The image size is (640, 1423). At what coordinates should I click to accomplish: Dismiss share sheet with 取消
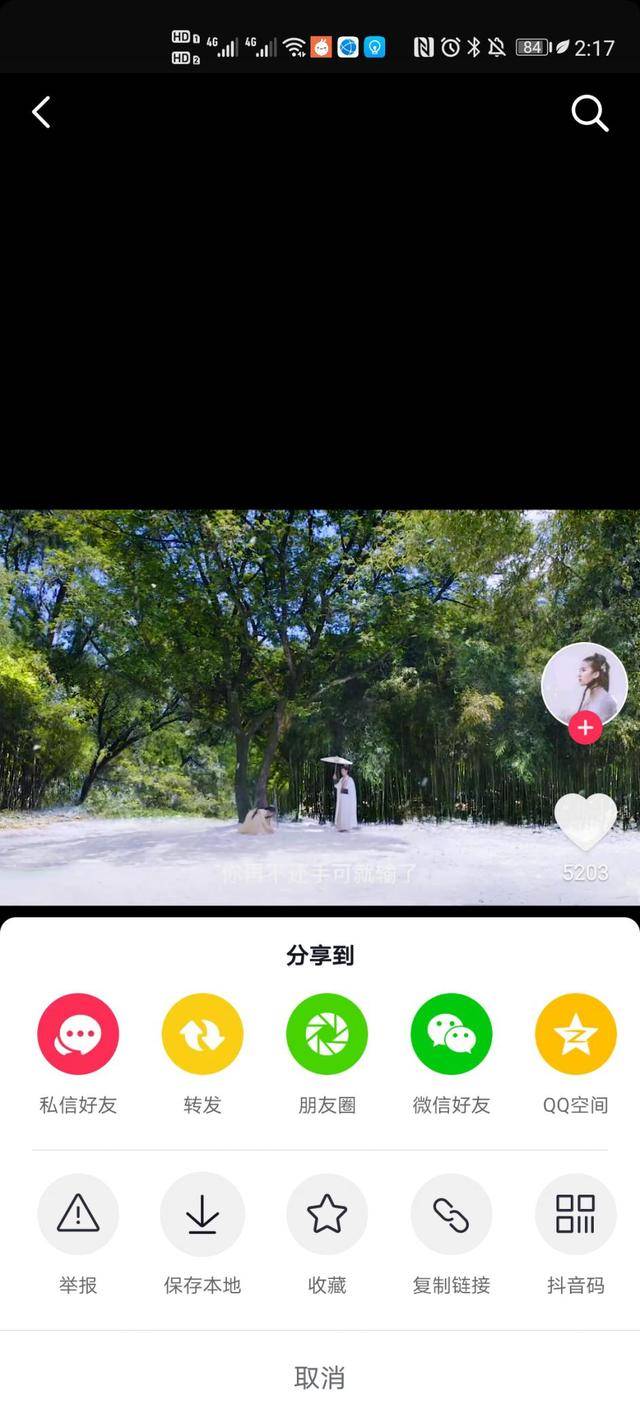[320, 1377]
